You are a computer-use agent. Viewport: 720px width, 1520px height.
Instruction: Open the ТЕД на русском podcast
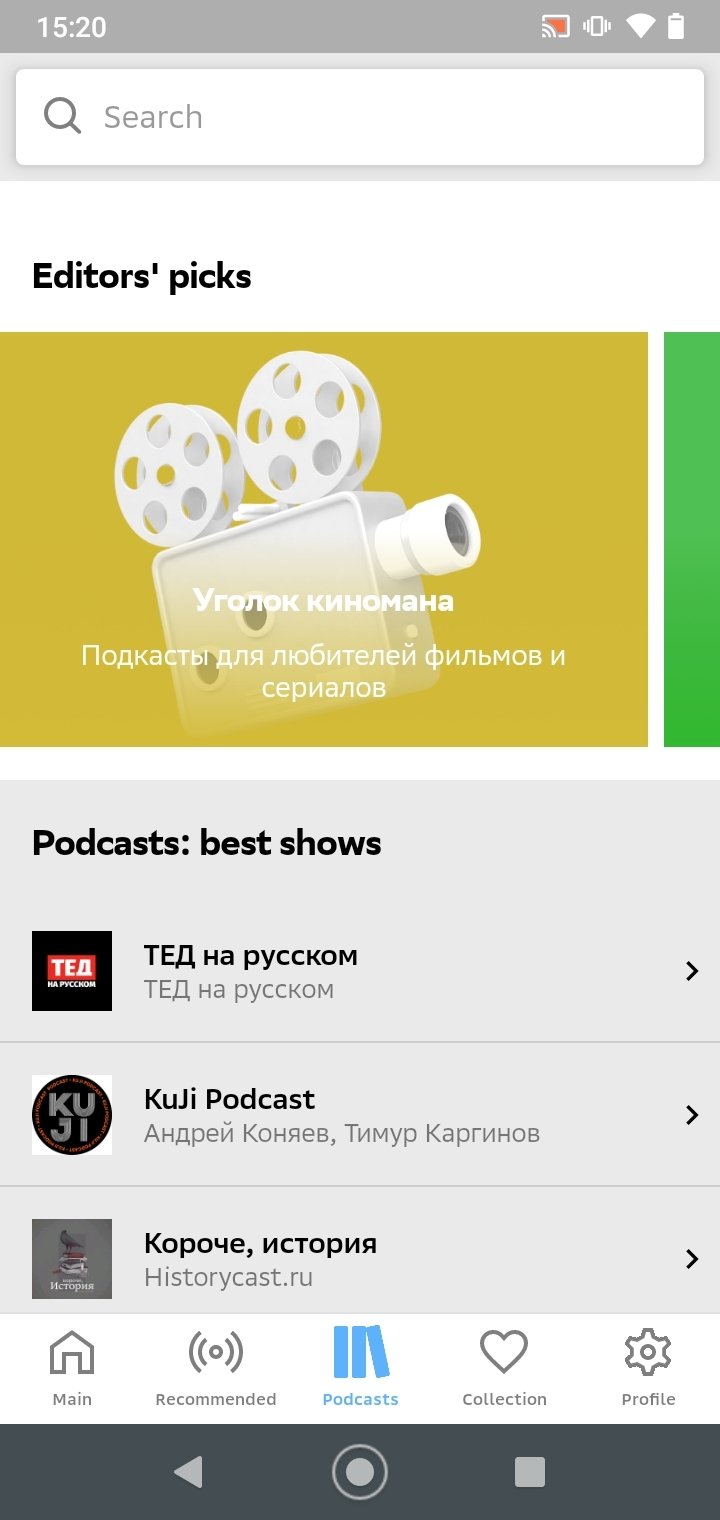pos(360,971)
